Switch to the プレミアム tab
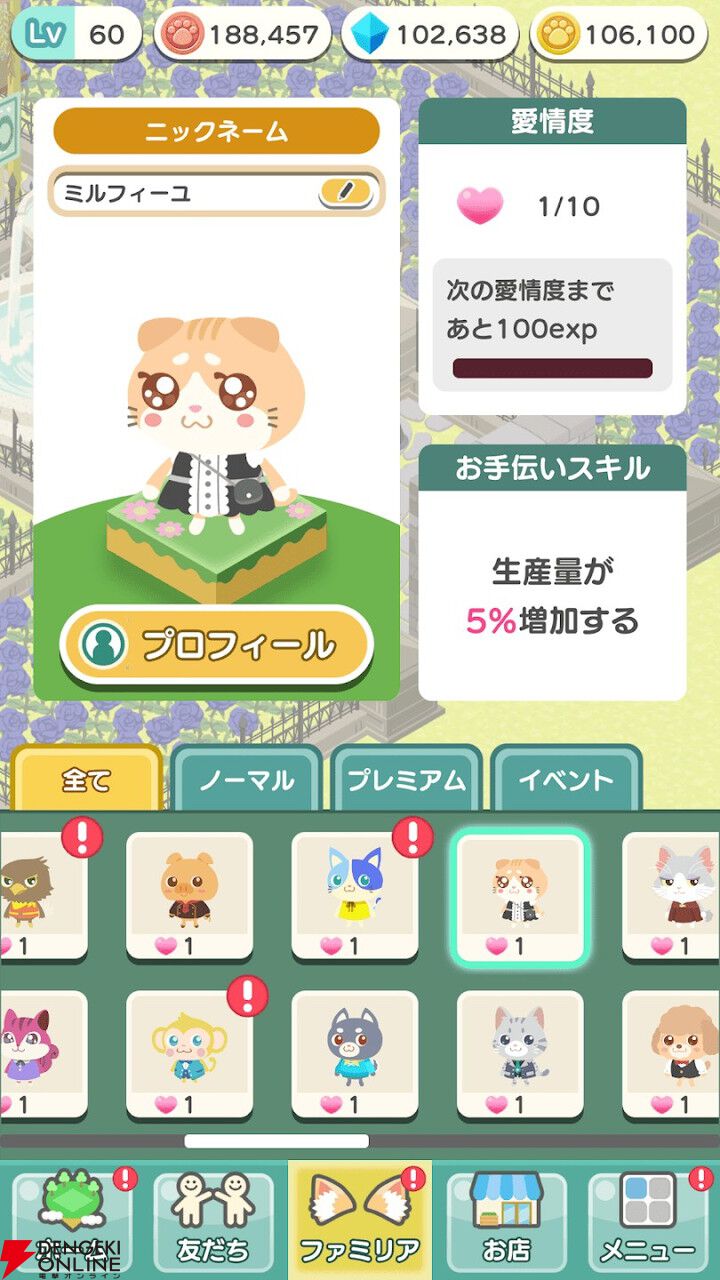This screenshot has width=720, height=1280. point(406,780)
